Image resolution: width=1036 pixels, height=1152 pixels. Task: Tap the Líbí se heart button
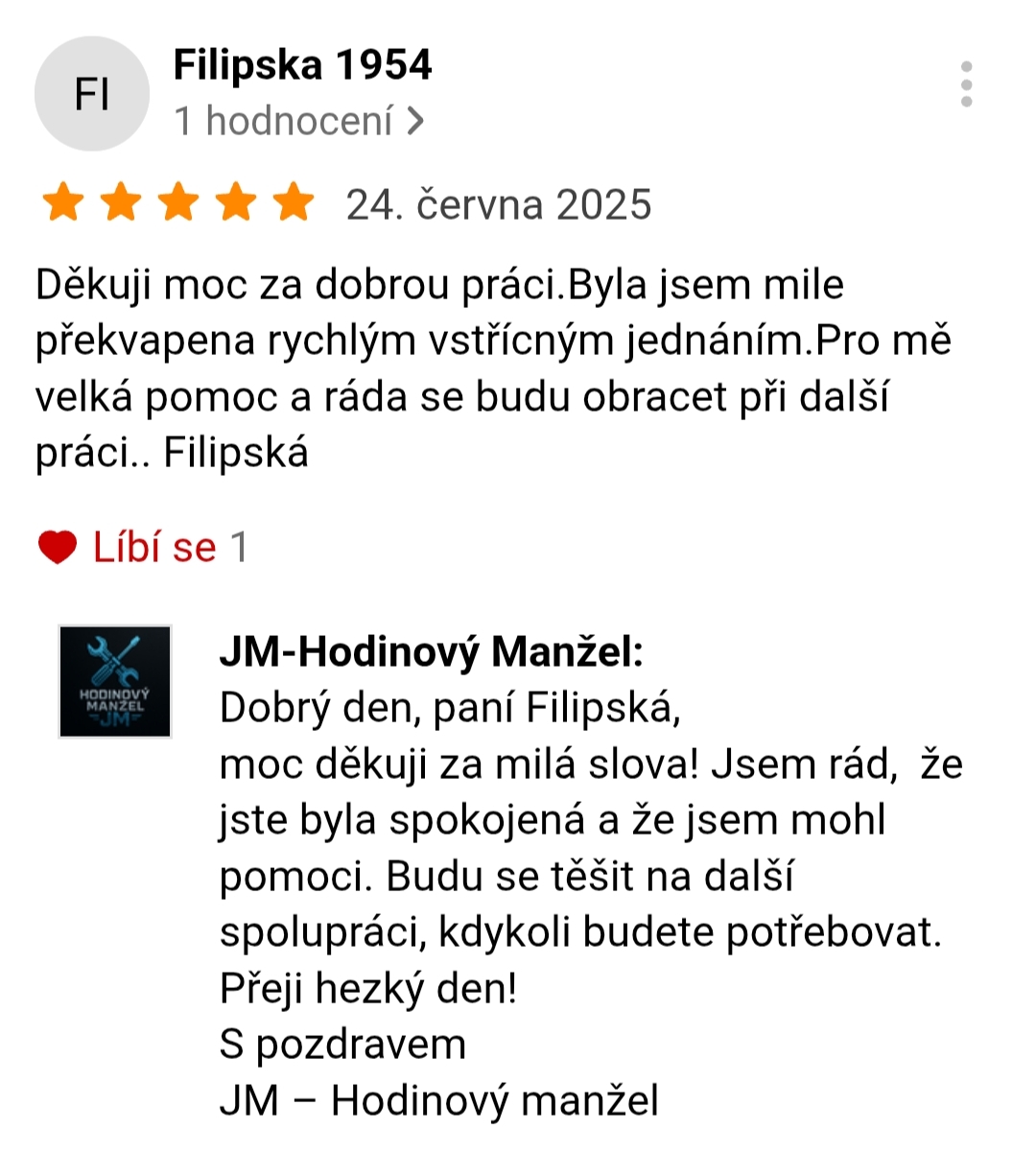point(58,548)
